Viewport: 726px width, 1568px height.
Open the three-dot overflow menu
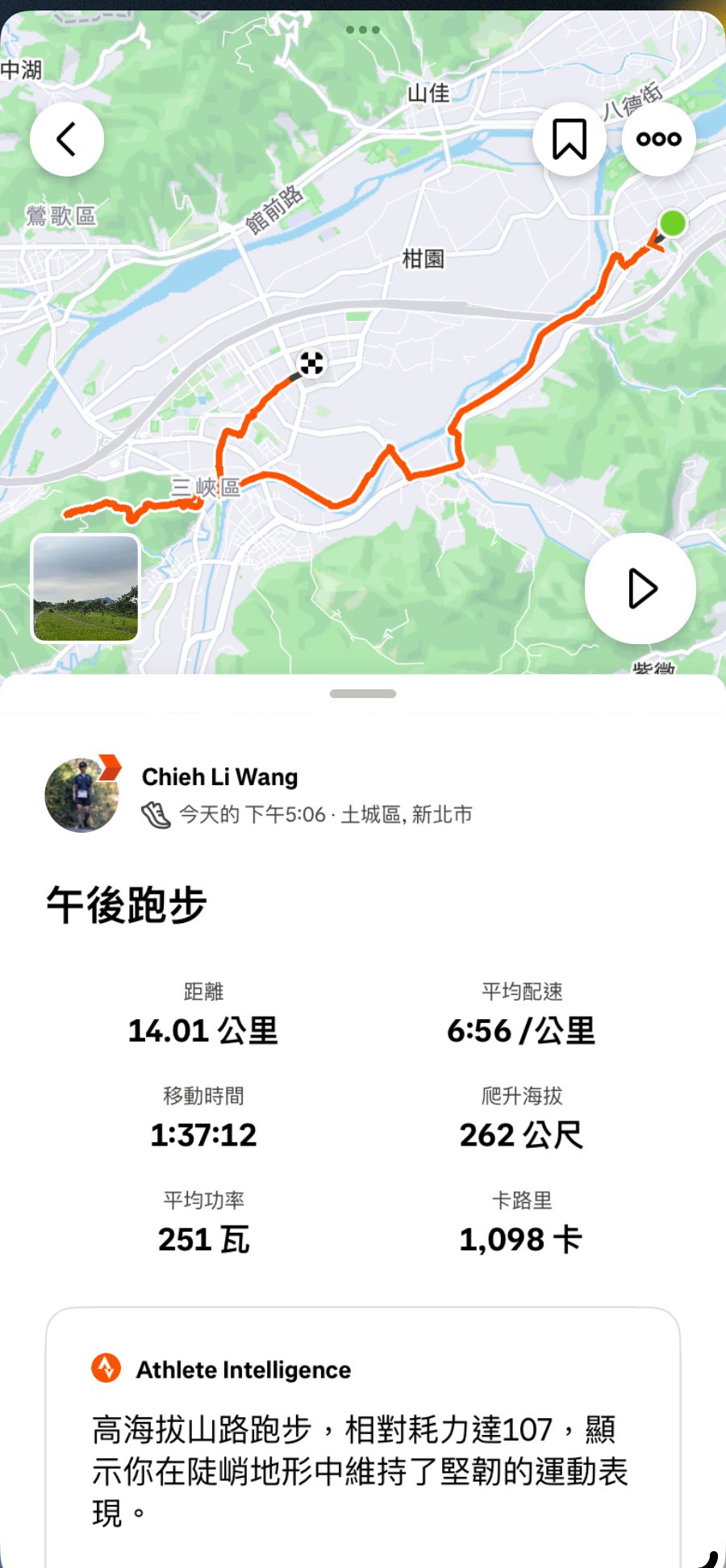[x=658, y=139]
